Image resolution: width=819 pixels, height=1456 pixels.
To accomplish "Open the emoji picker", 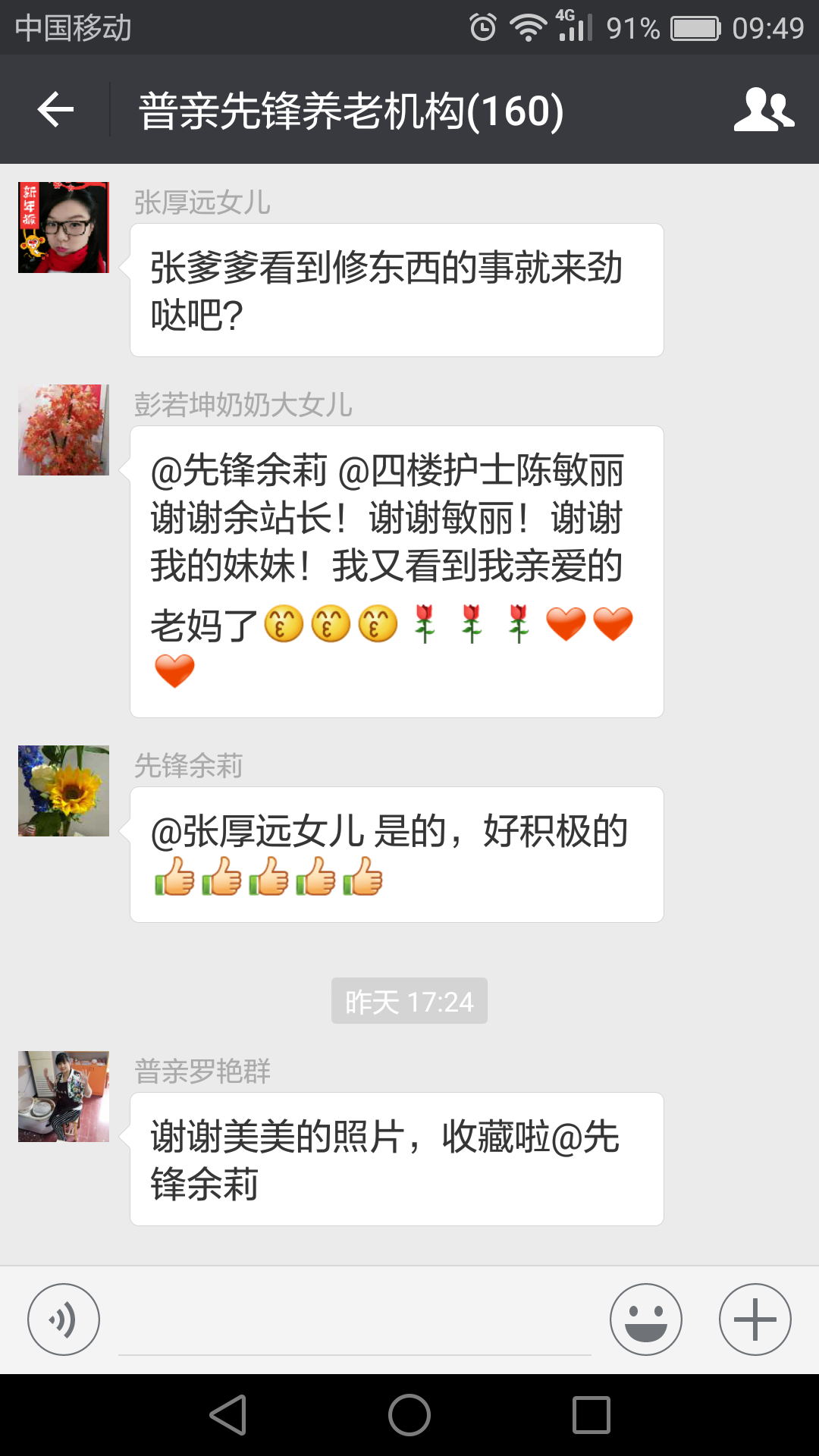I will 645,1319.
